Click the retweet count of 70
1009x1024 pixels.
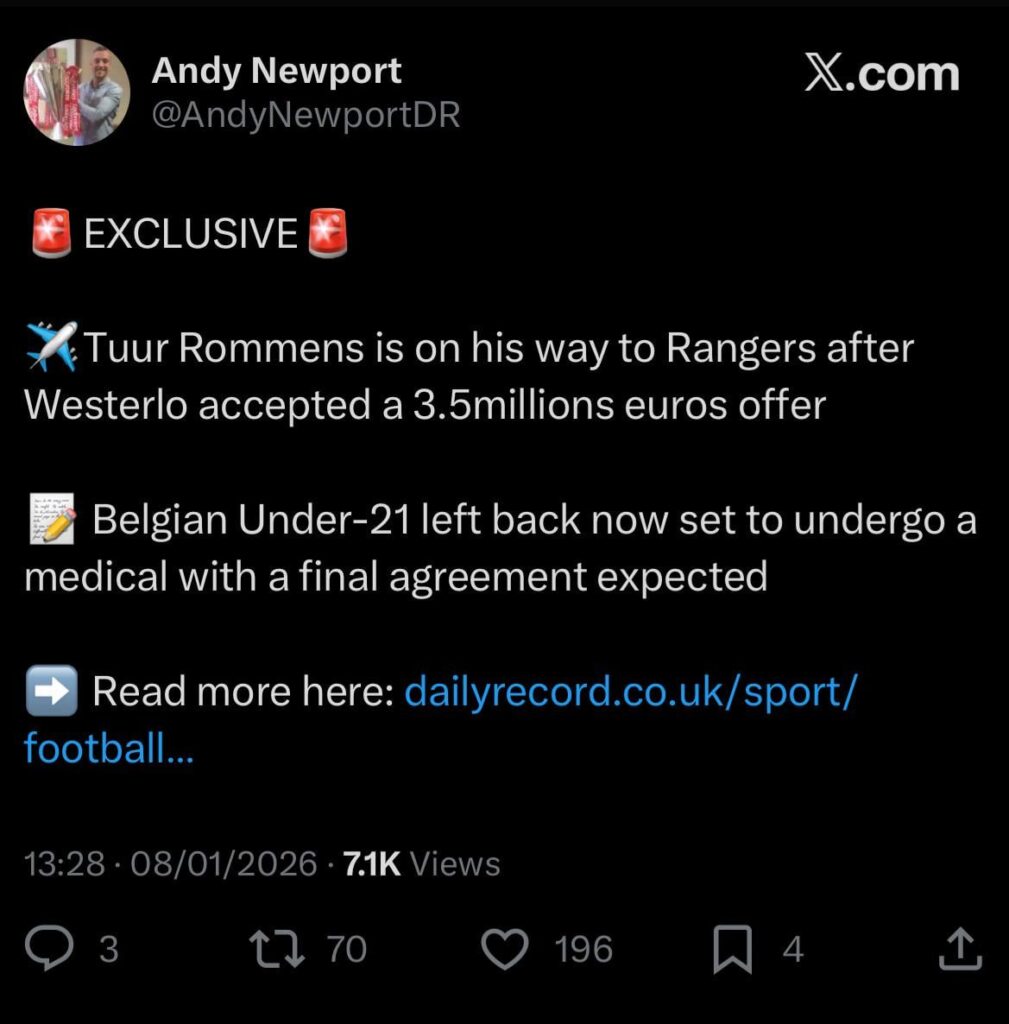click(345, 949)
